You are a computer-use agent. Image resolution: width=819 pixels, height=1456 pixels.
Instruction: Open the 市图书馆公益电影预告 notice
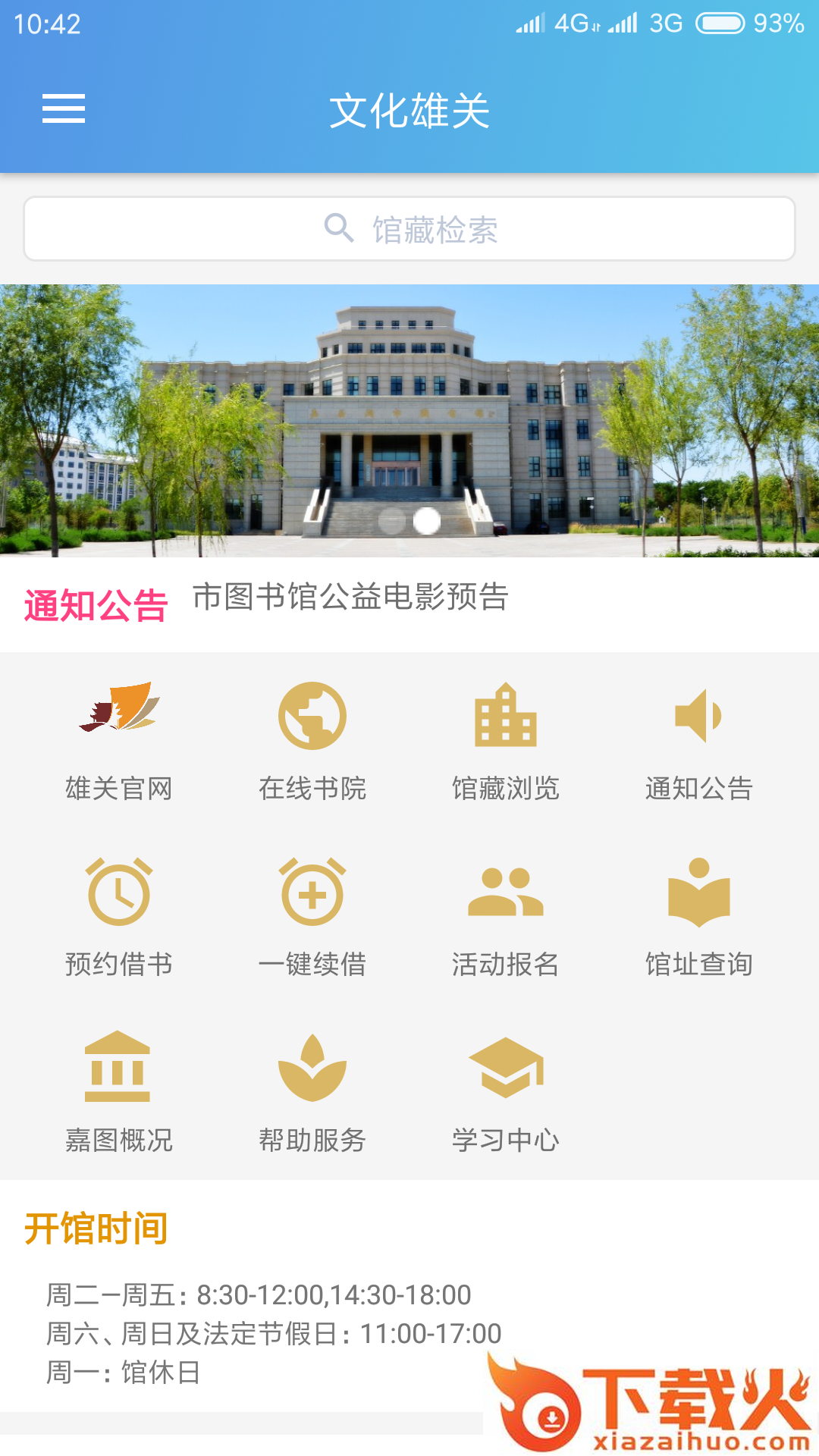350,598
